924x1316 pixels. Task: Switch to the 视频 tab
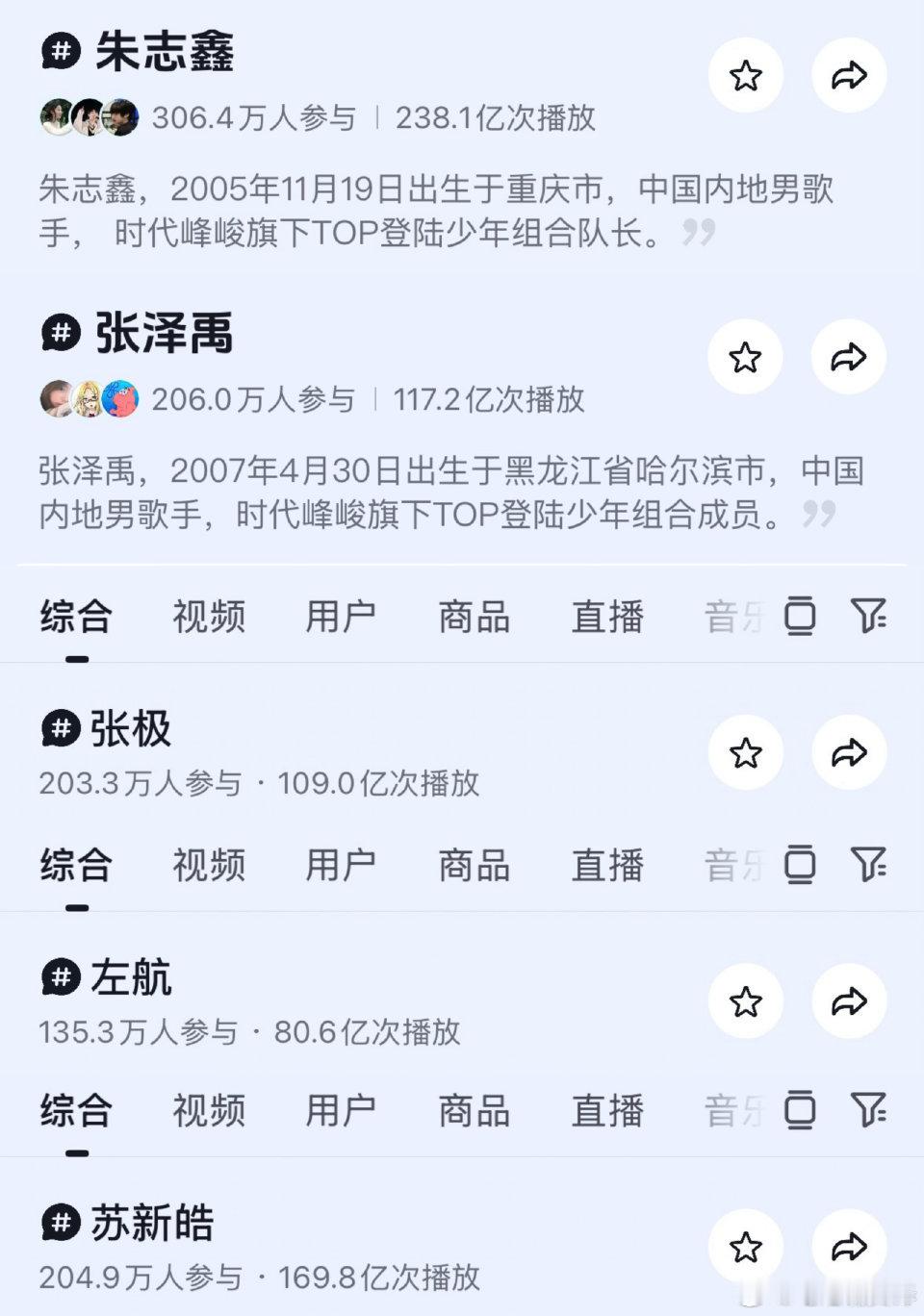point(209,617)
